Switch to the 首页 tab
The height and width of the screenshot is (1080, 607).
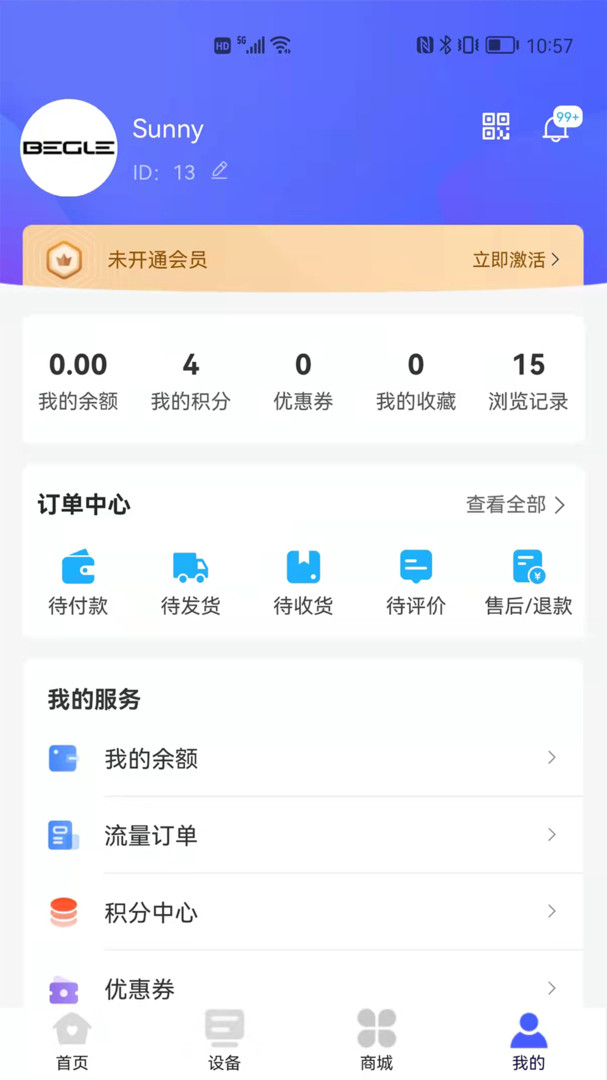72,1040
